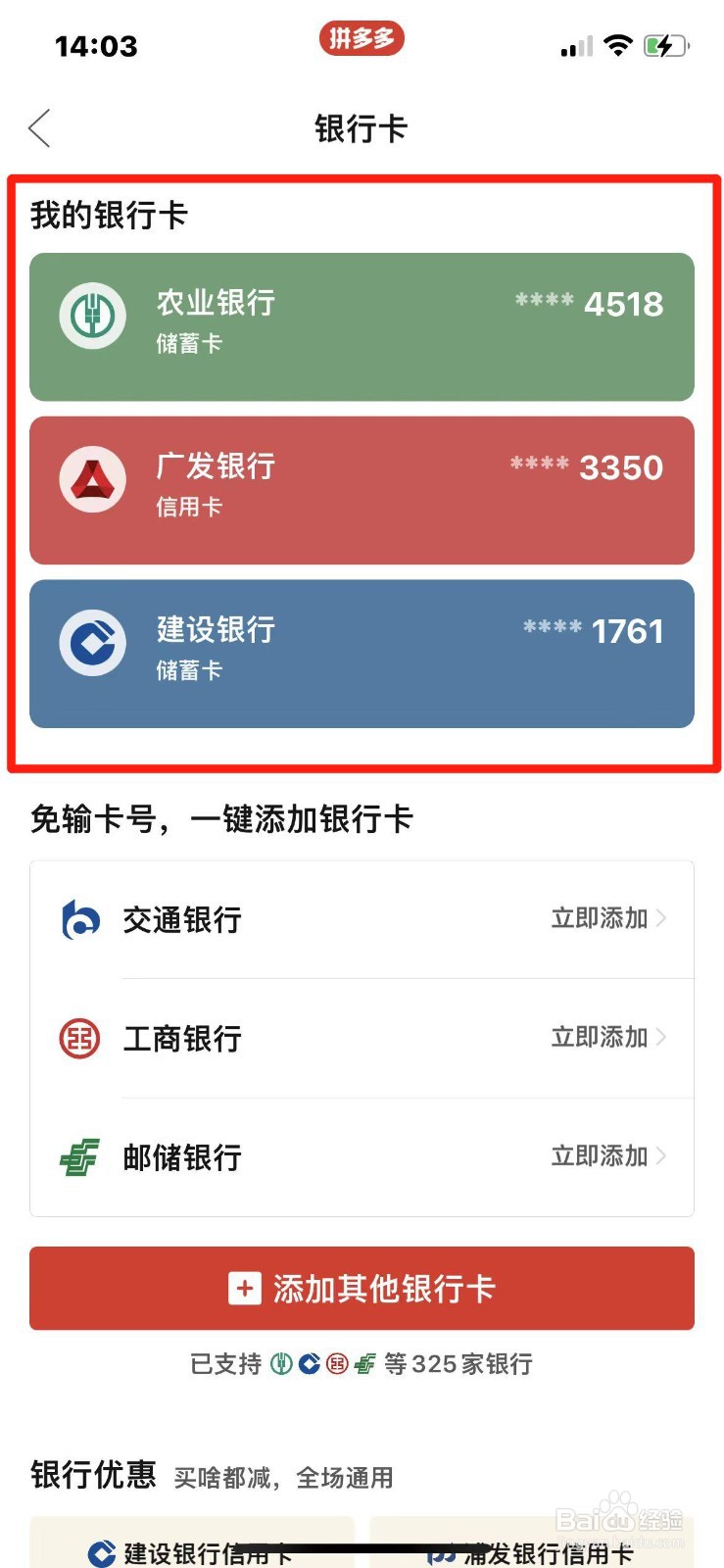Expand 工商银行 via its right chevron
Screen dimensions: 724x1568
click(663, 1038)
